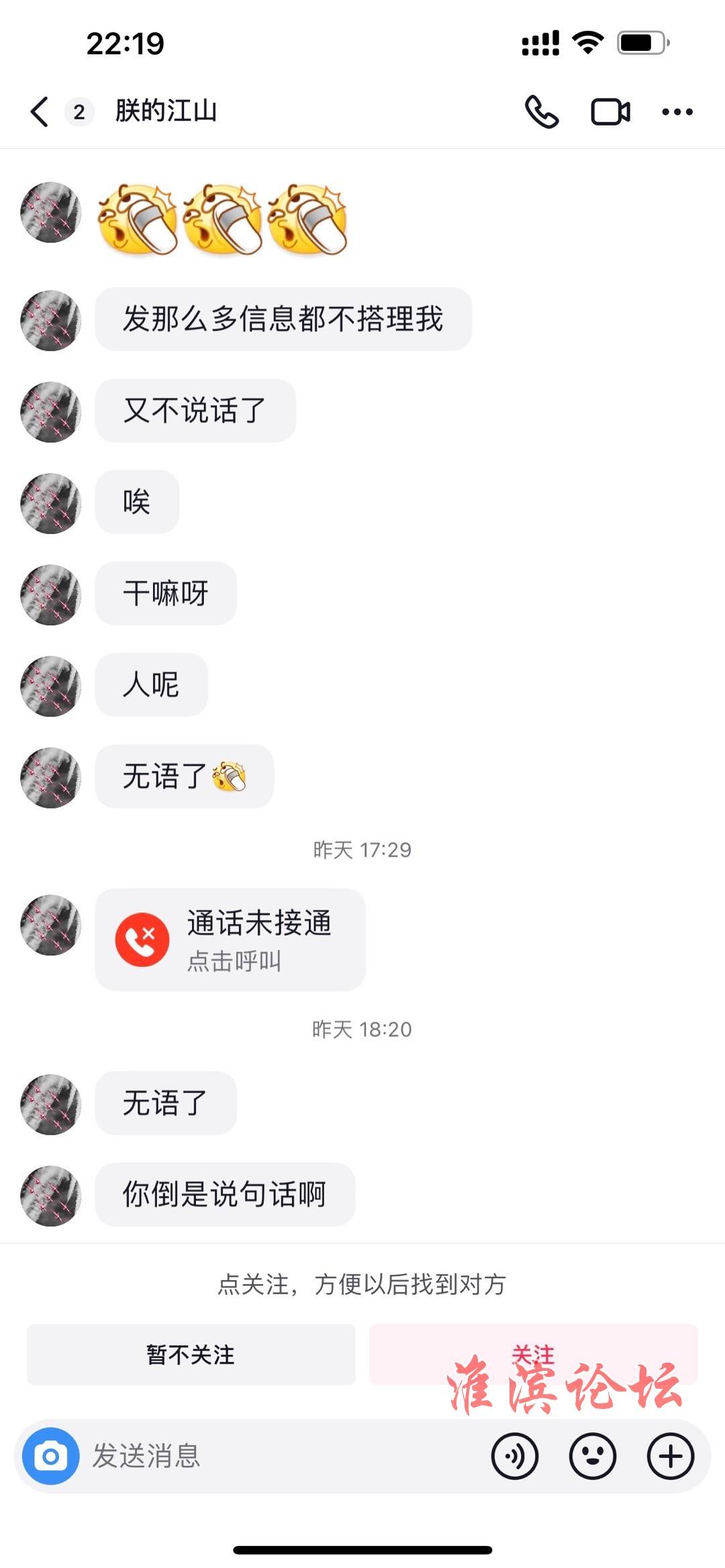
Task: Open sender's avatar beside 发那么多信息都不搭理我
Action: [x=51, y=320]
